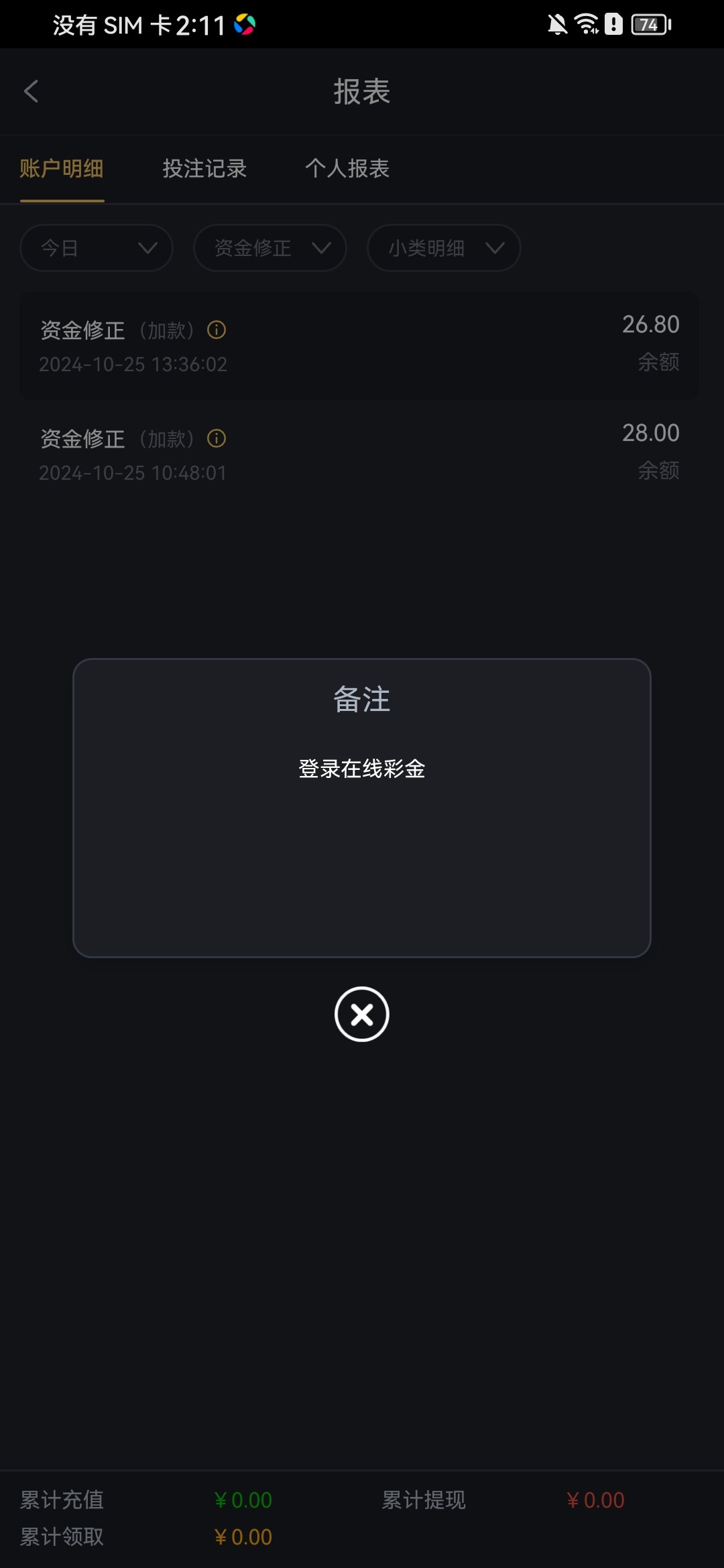
Task: Tap info icon on the 13:36:02 record
Action: (x=217, y=330)
